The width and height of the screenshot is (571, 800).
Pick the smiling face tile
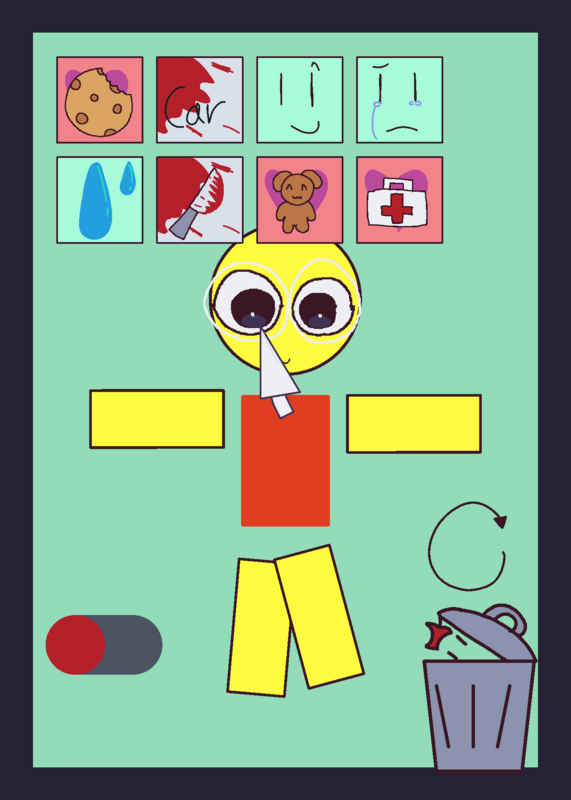[x=300, y=100]
